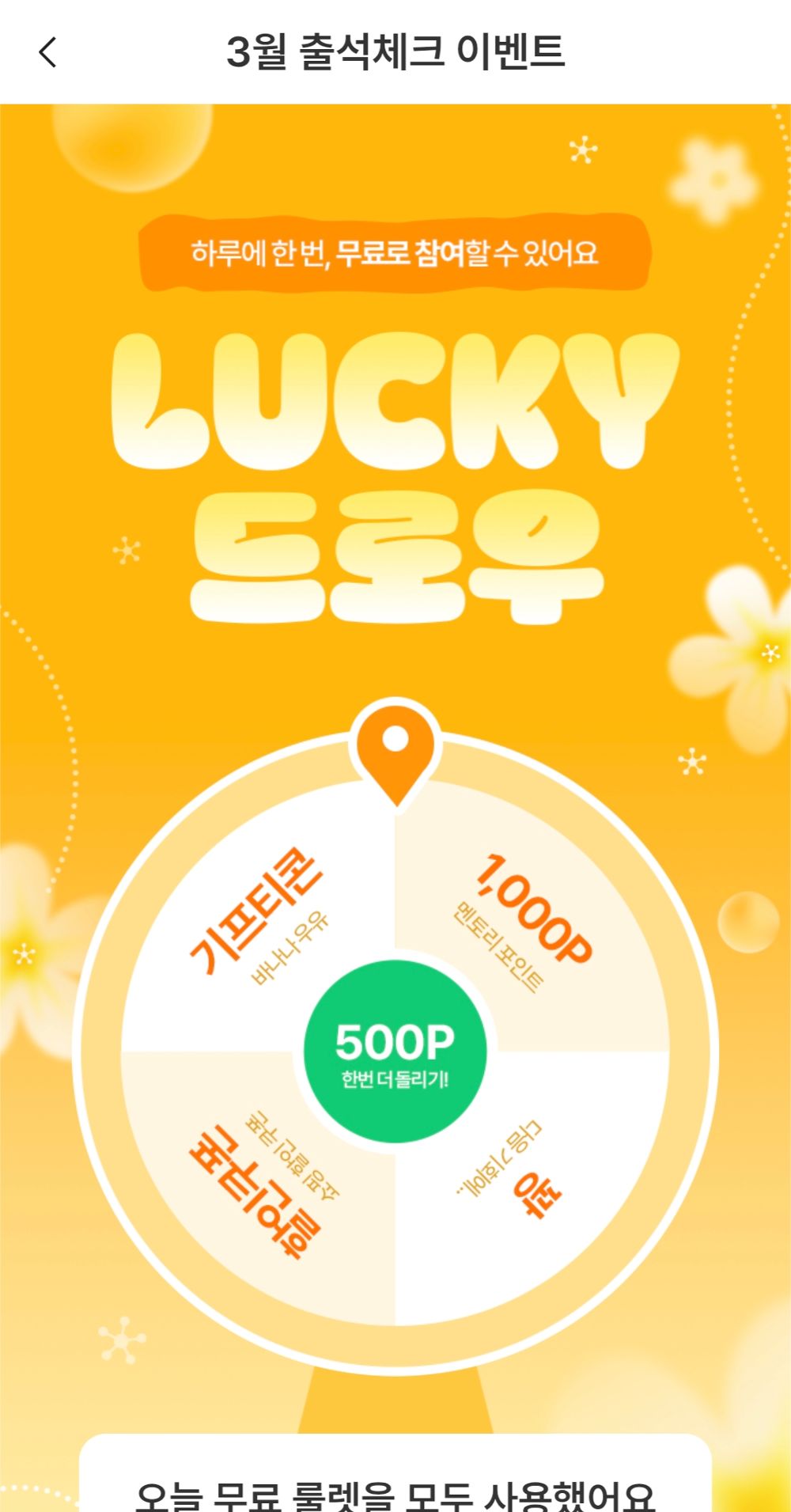The height and width of the screenshot is (1512, 791).
Task: Tap the green 500P 한번 더 돌리기 button
Action: [395, 1053]
